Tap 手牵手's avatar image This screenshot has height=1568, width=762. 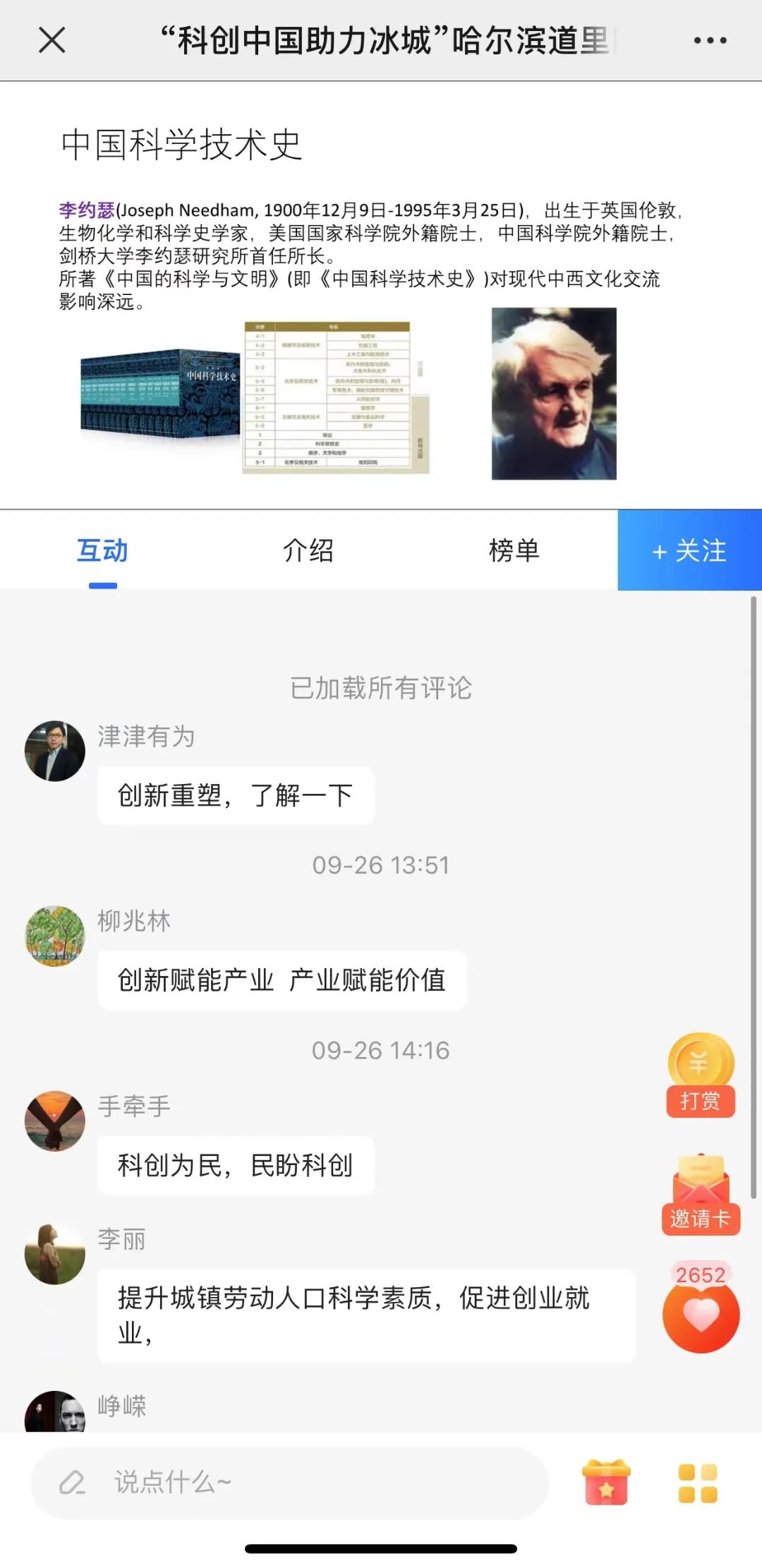[54, 1121]
